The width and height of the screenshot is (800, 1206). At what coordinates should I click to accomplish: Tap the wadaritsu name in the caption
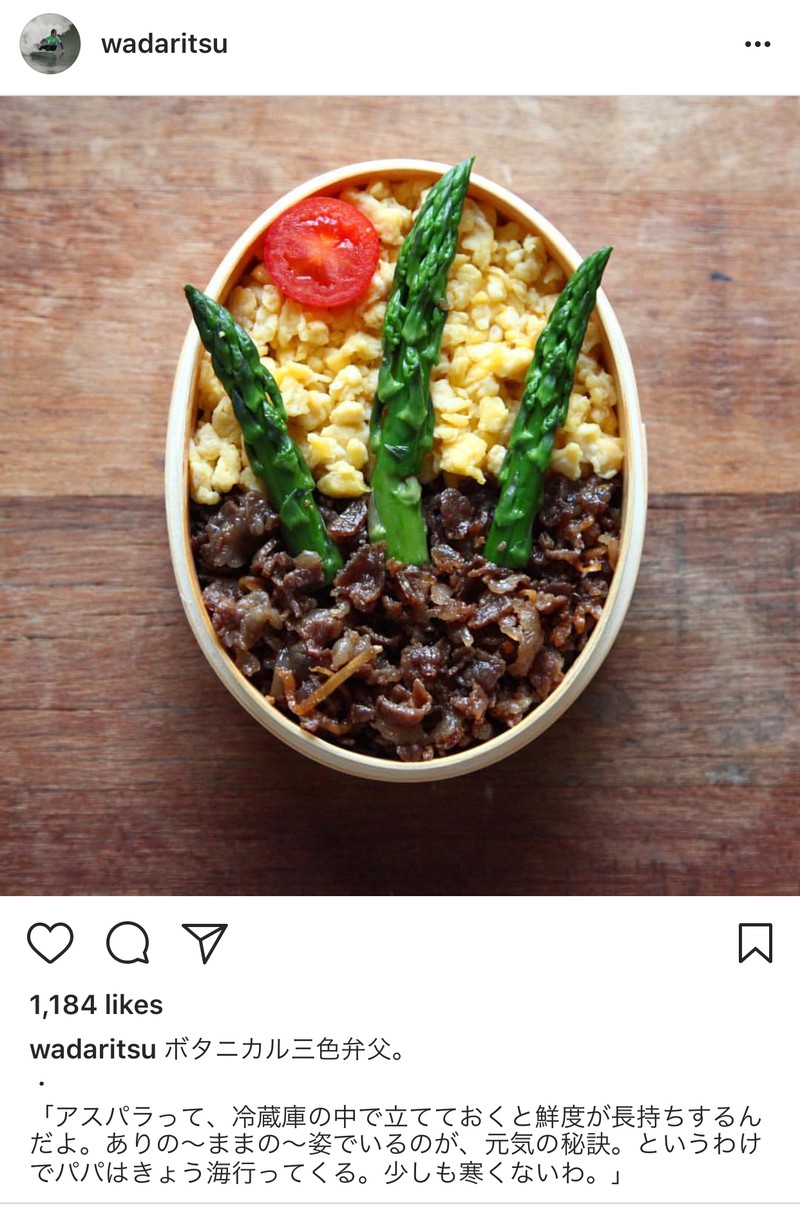pos(92,1049)
